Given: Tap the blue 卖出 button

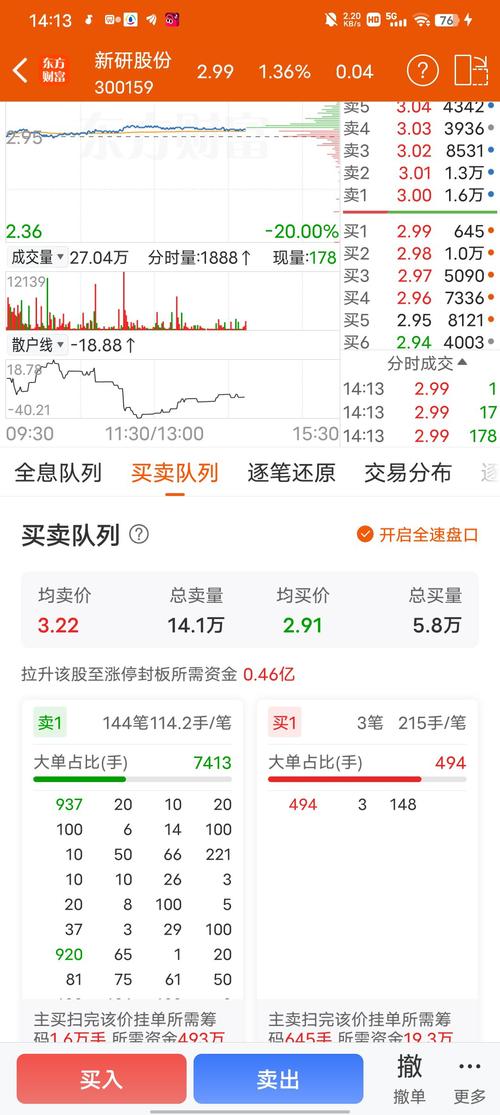Looking at the screenshot, I should tap(278, 1079).
